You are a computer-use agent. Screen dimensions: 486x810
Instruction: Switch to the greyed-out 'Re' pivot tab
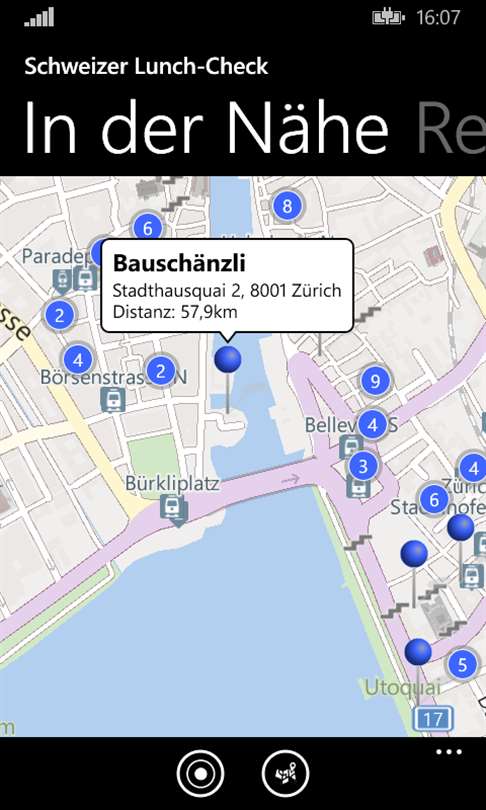point(451,129)
